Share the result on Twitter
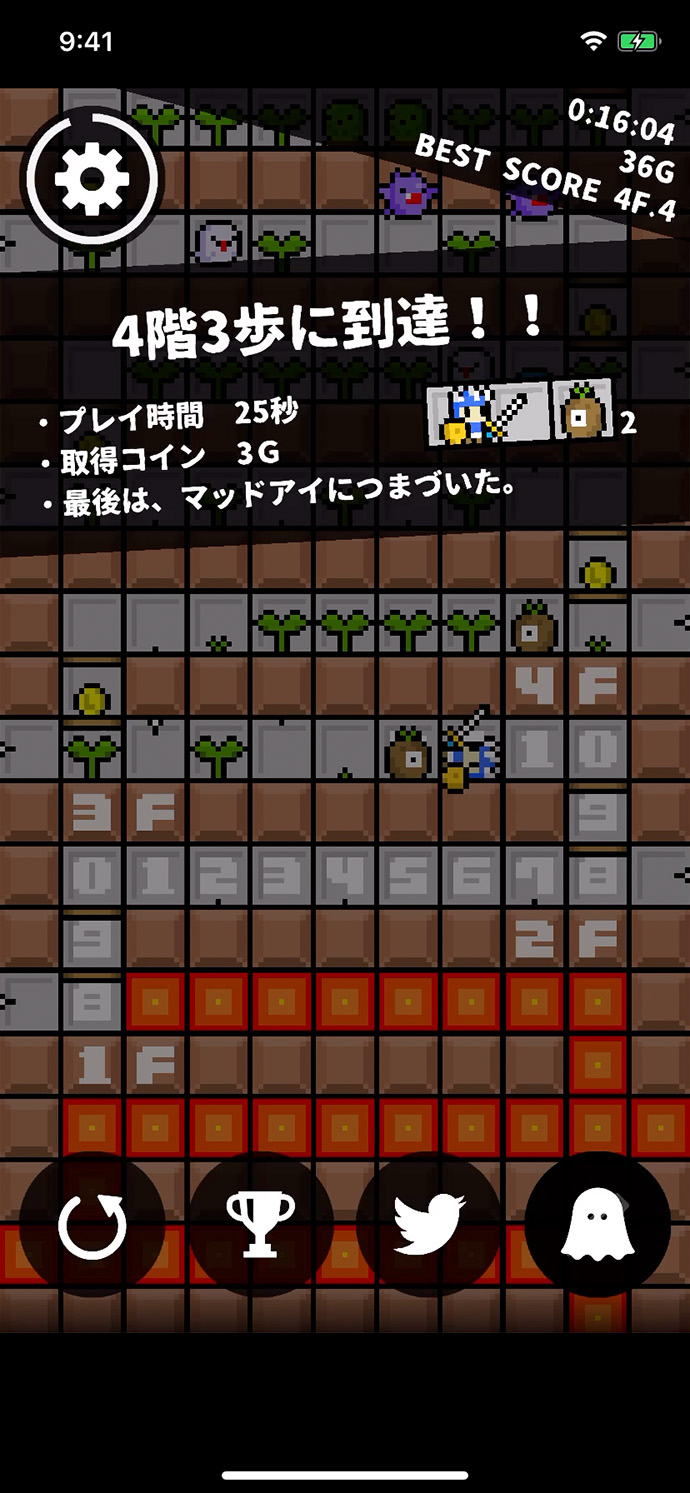The height and width of the screenshot is (1493, 690). [429, 1224]
